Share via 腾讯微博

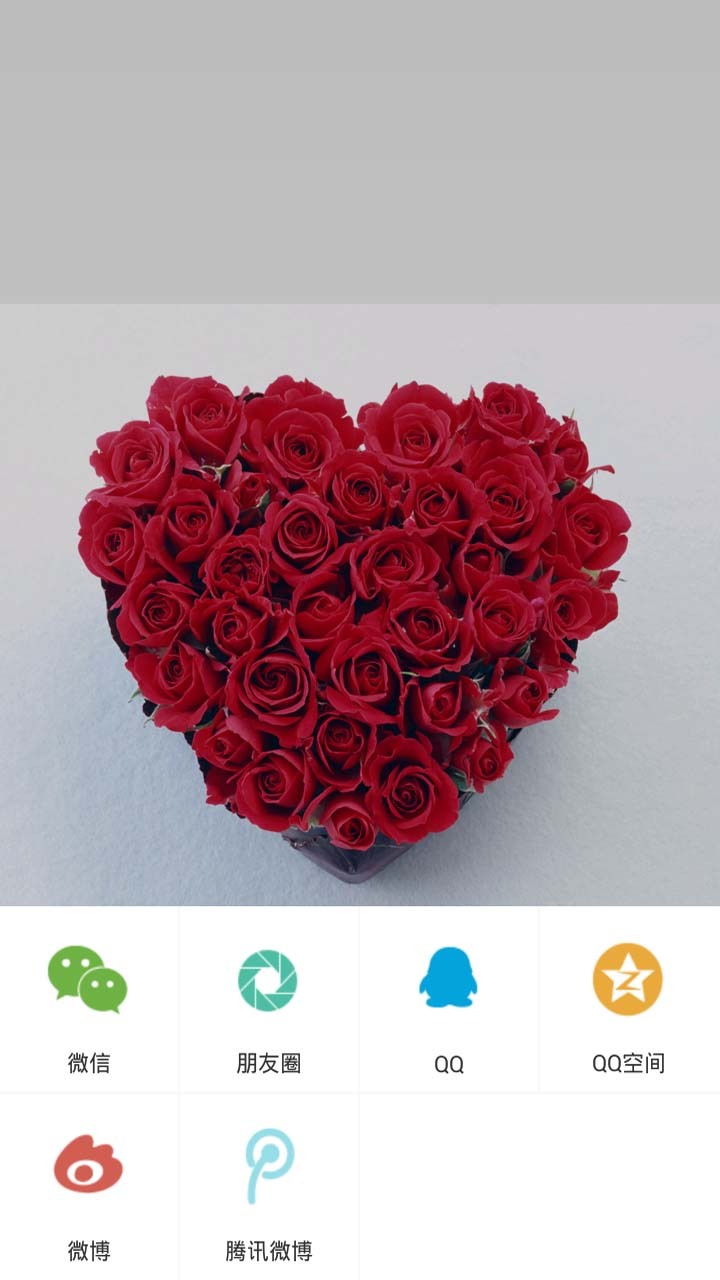click(x=268, y=1186)
